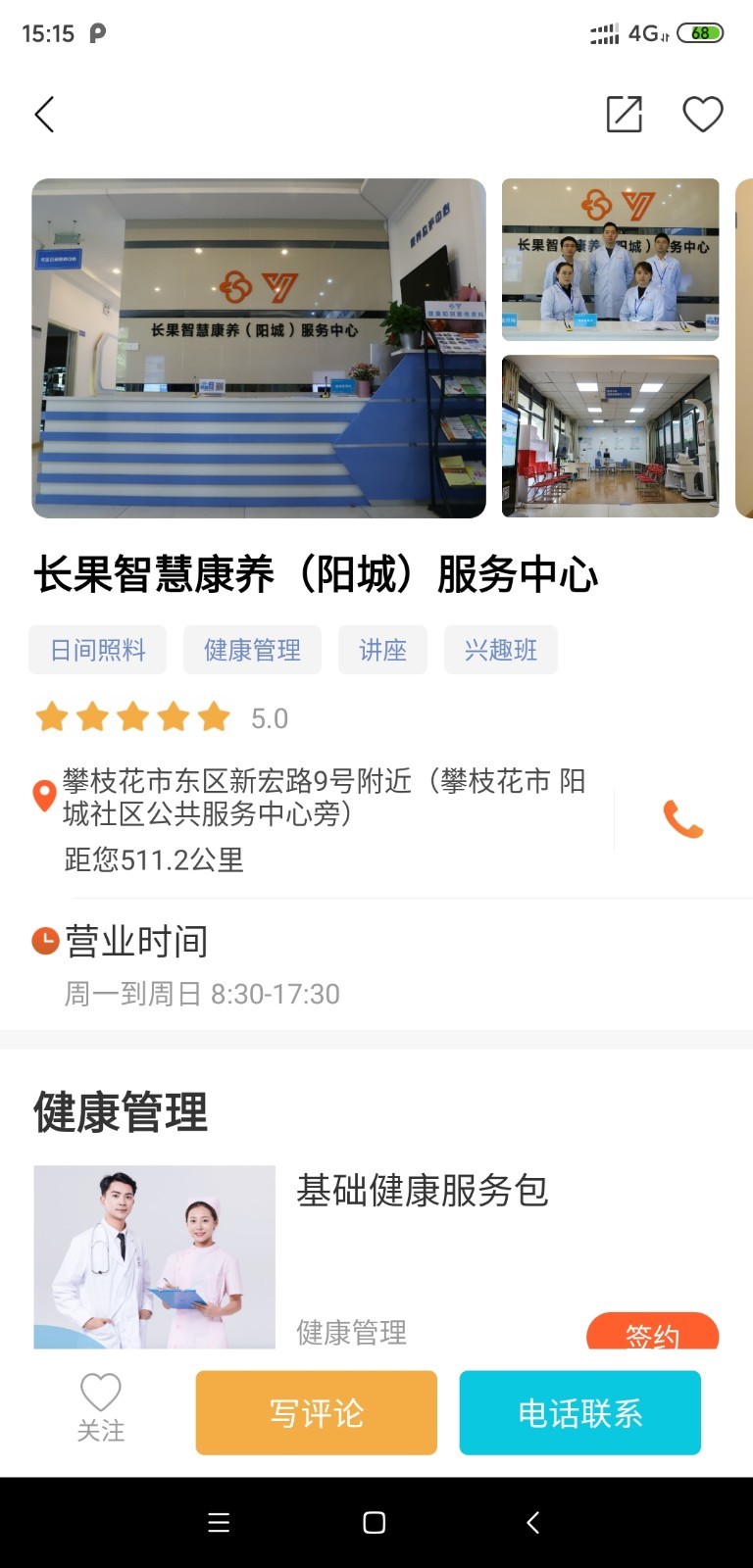Image resolution: width=753 pixels, height=1568 pixels.
Task: View the staff group photo
Action: [x=610, y=260]
